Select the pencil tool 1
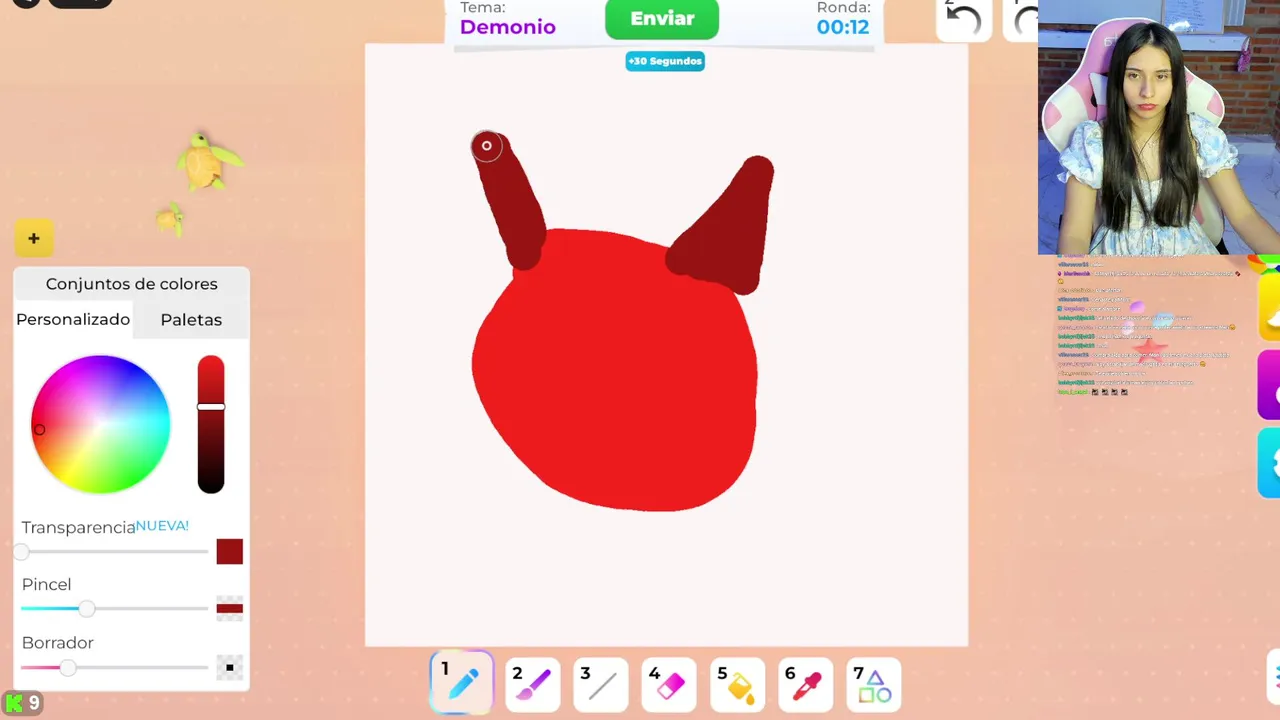The height and width of the screenshot is (720, 1280). click(462, 684)
